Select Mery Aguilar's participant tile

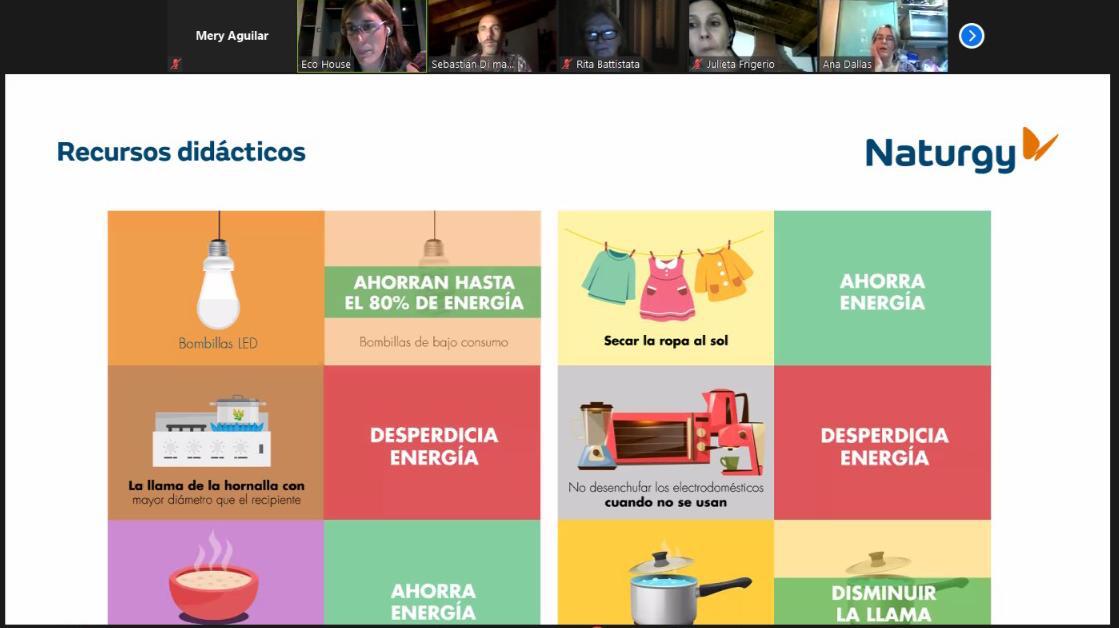tap(231, 36)
